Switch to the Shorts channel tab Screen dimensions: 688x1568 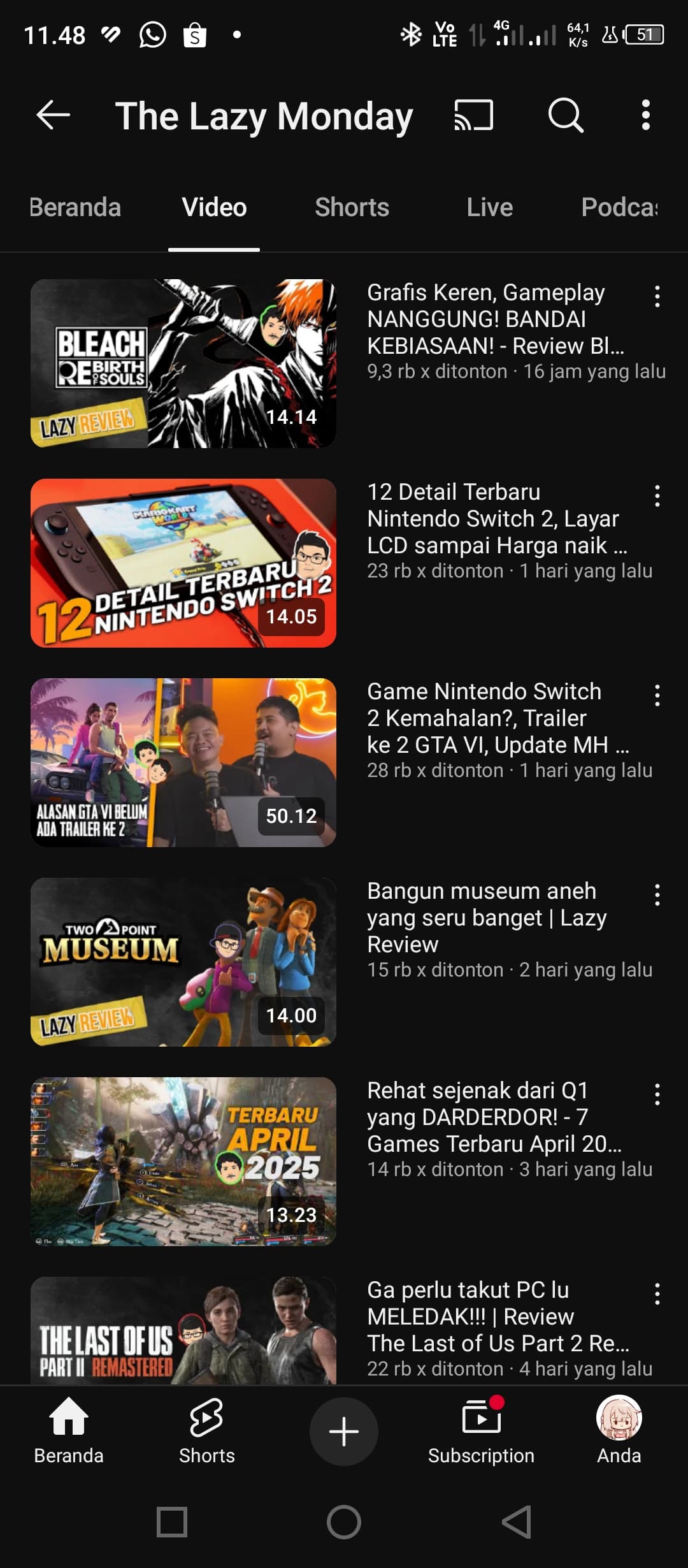[x=352, y=208]
